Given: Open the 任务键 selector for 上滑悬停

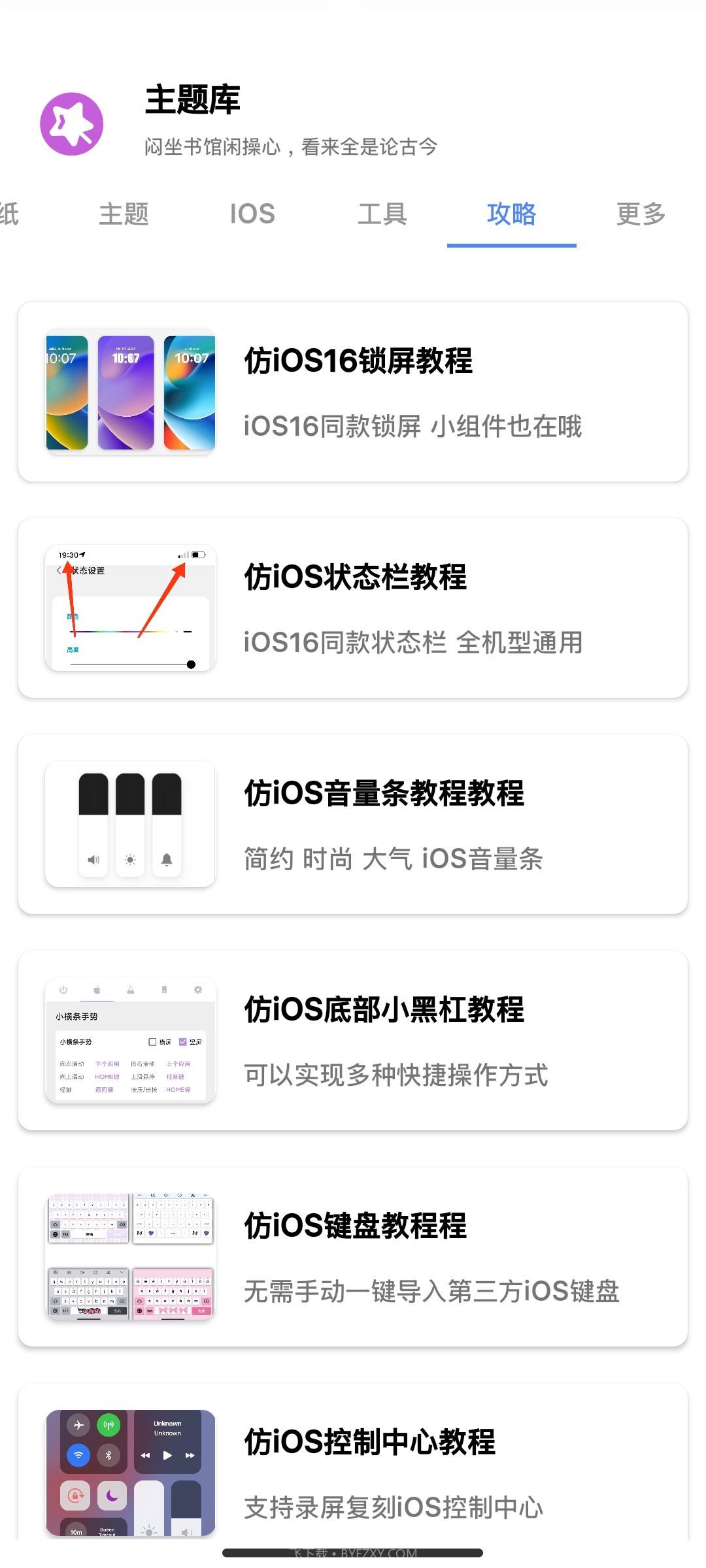Looking at the screenshot, I should 176,1077.
